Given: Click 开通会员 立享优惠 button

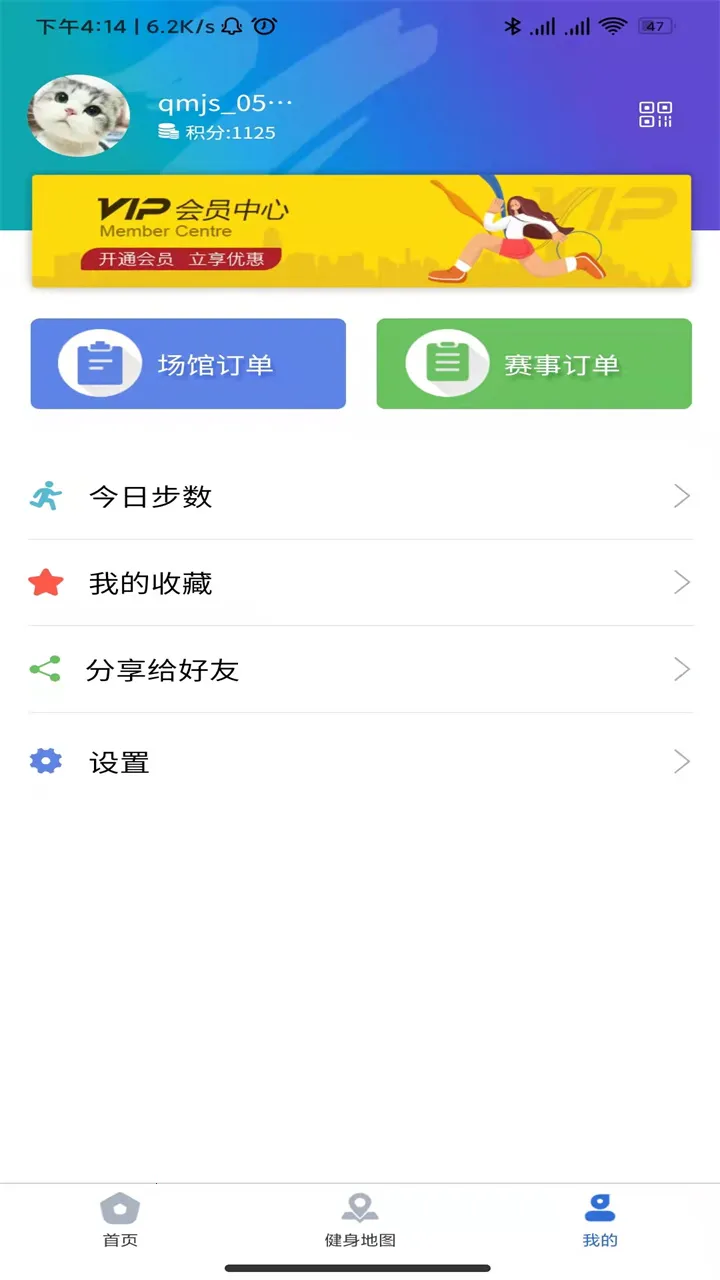Looking at the screenshot, I should point(182,258).
